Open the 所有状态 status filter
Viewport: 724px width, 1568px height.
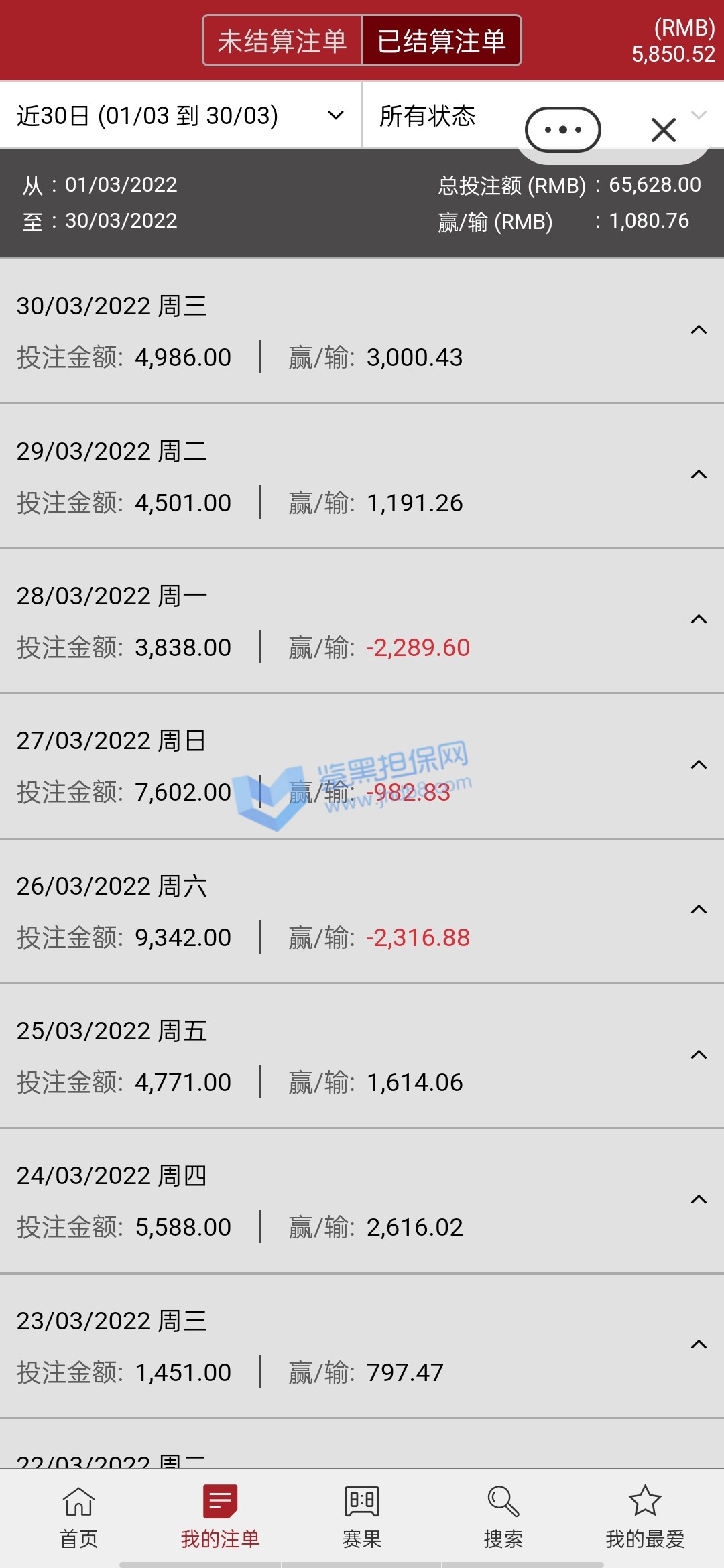pos(442,116)
